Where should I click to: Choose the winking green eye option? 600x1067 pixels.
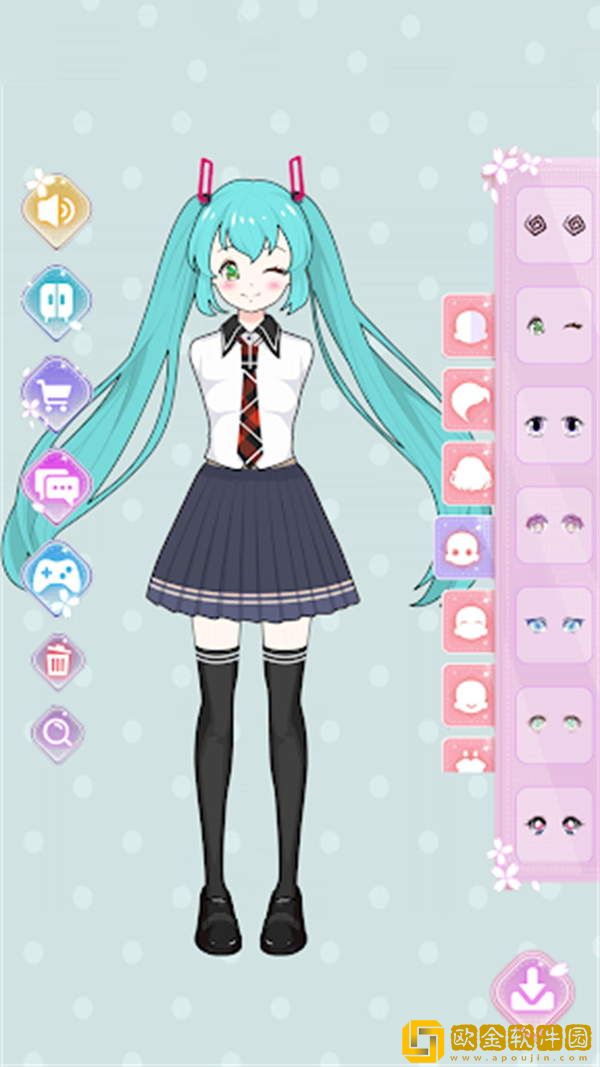[554, 326]
